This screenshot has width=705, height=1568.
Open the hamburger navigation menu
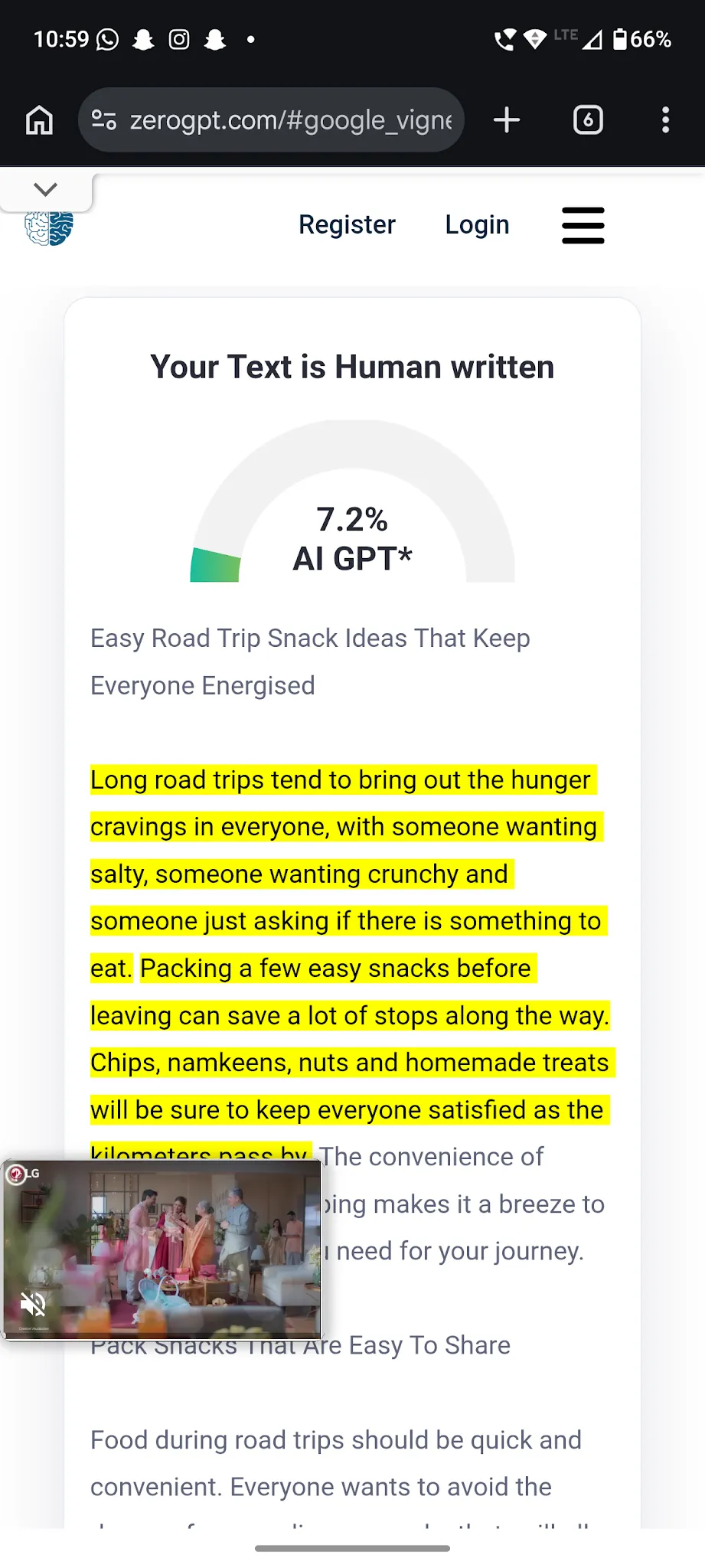583,225
